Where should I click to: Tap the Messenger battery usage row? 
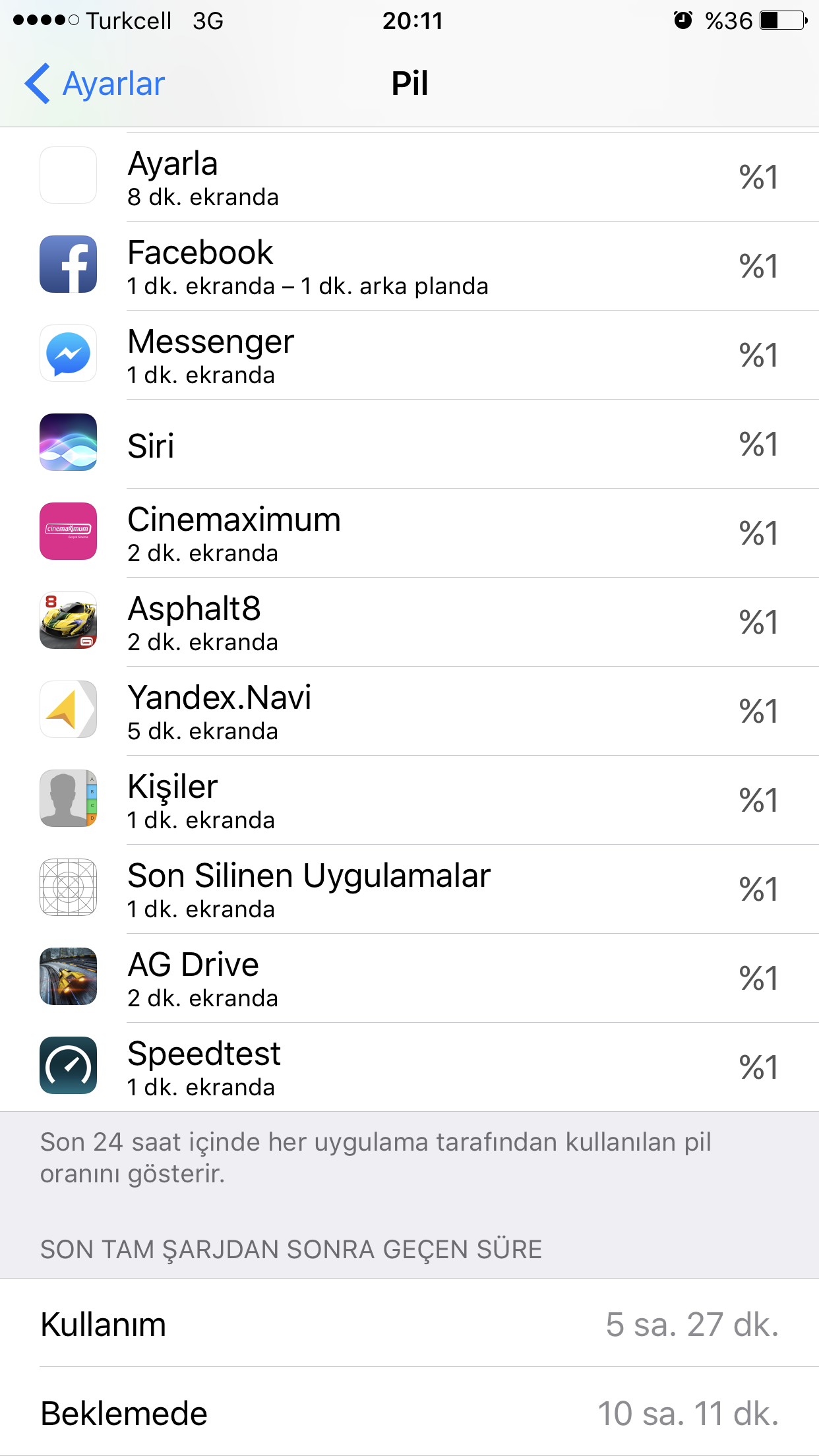pyautogui.click(x=409, y=355)
